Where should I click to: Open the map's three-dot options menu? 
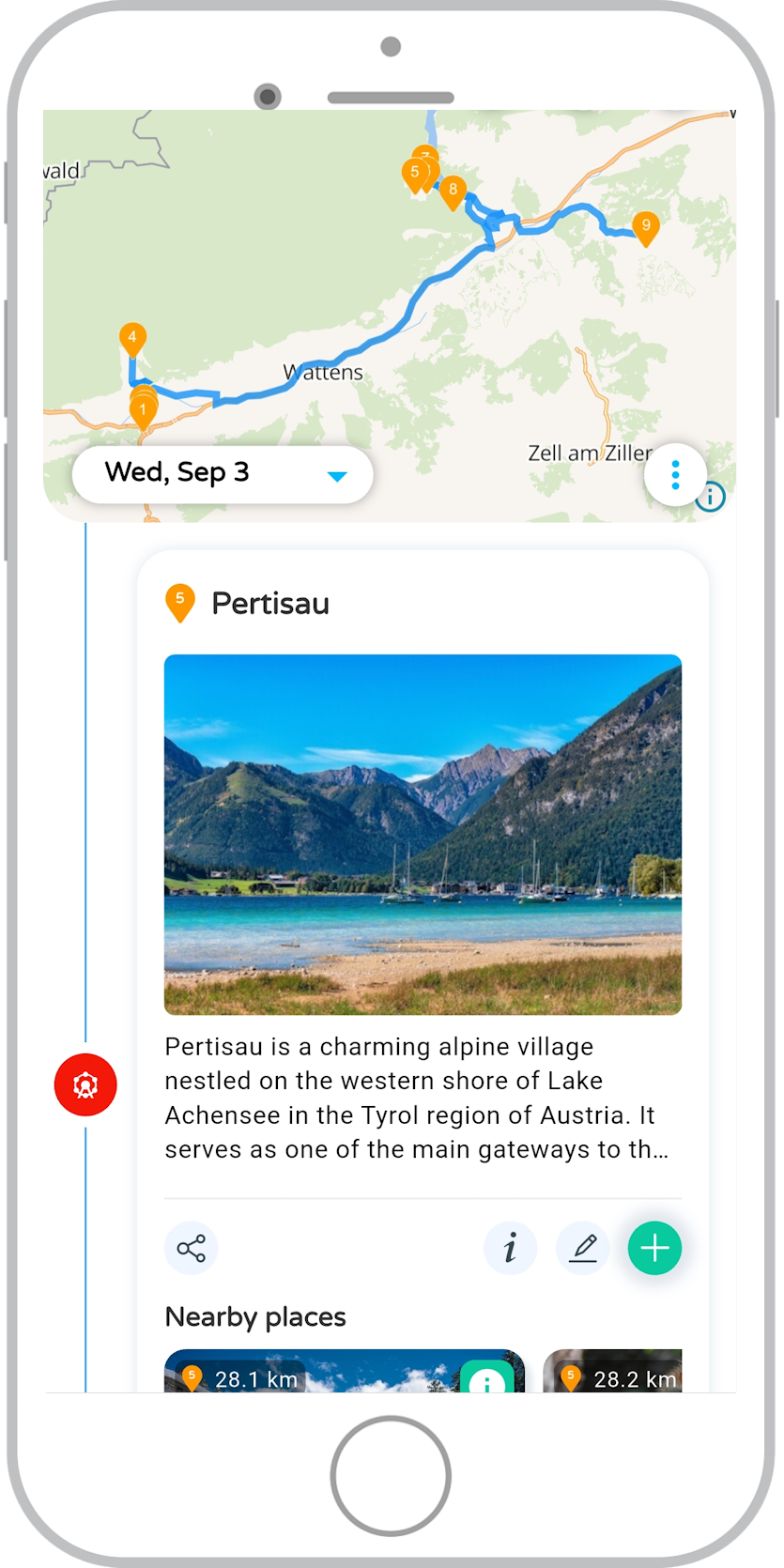click(675, 475)
